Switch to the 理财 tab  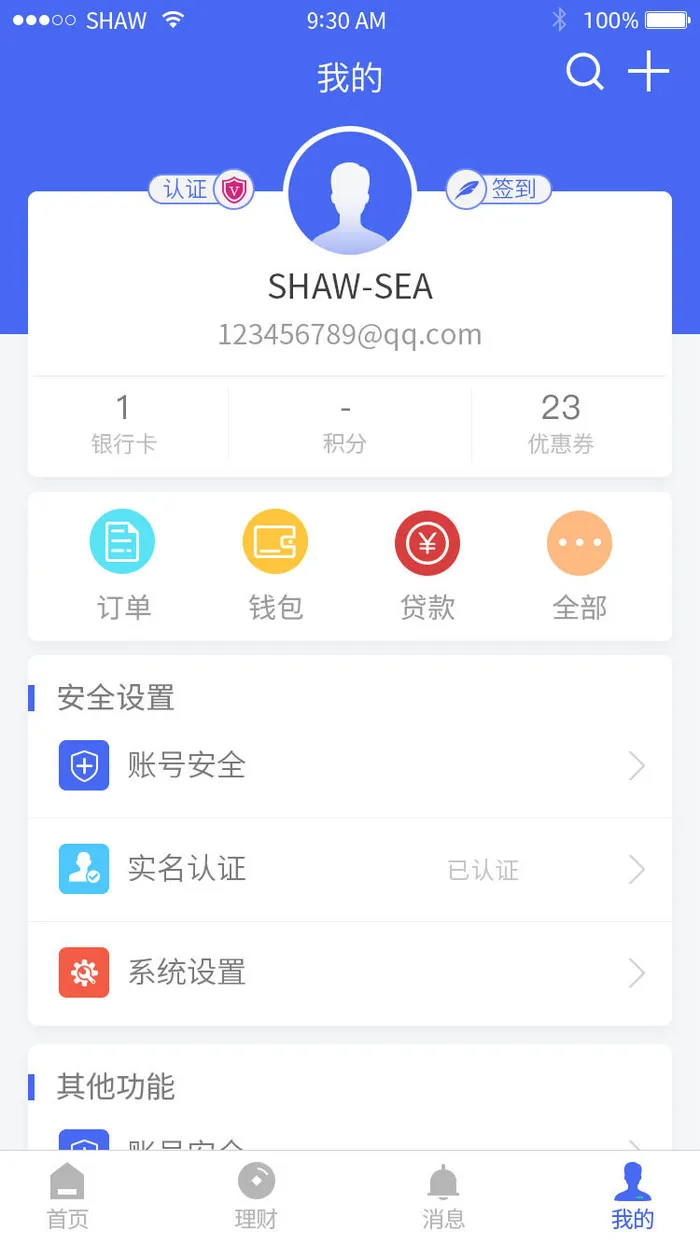click(x=256, y=1197)
